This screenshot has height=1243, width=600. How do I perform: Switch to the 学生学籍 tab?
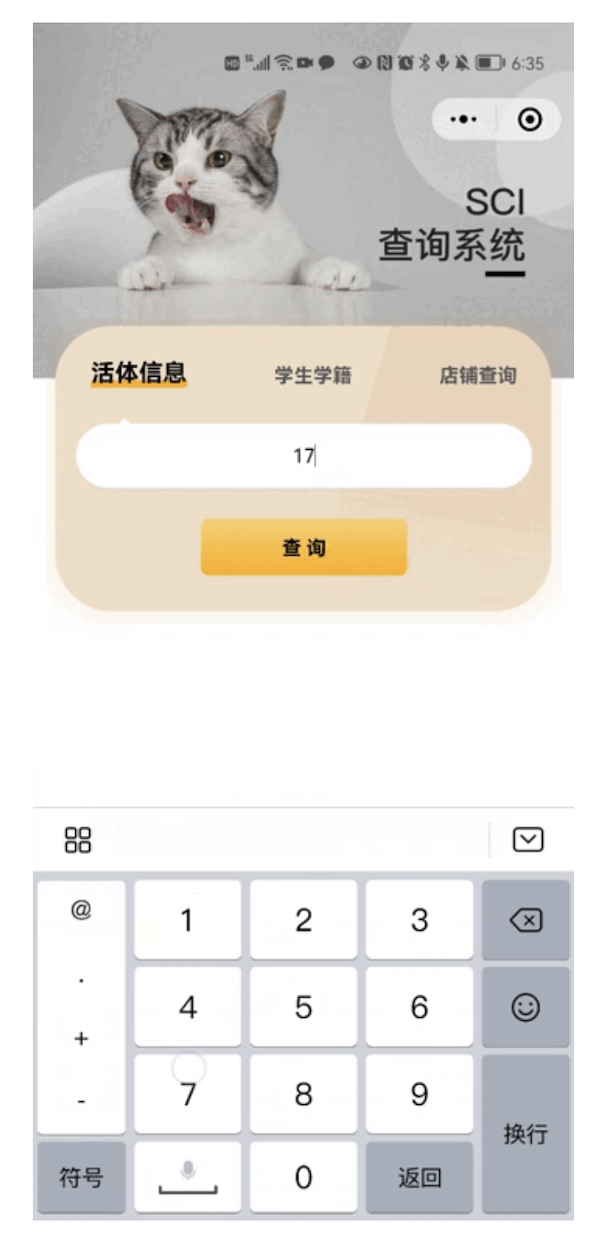(x=313, y=376)
